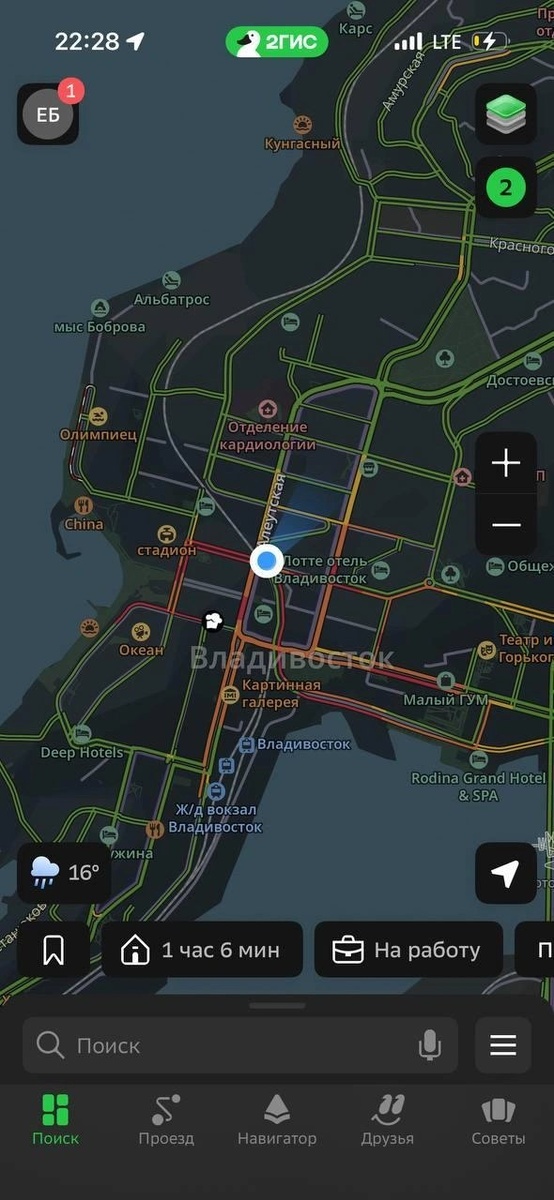Open the Друзья tab
This screenshot has width=554, height=1200.
(387, 1120)
